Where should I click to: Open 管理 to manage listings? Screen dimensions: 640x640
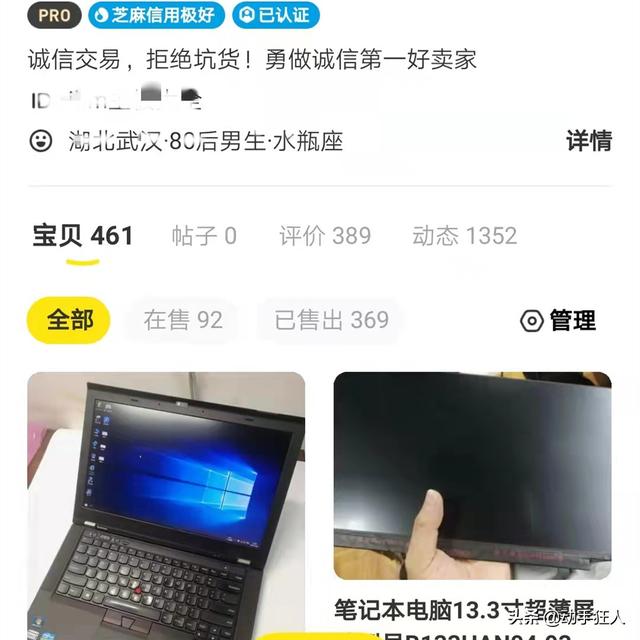click(559, 320)
